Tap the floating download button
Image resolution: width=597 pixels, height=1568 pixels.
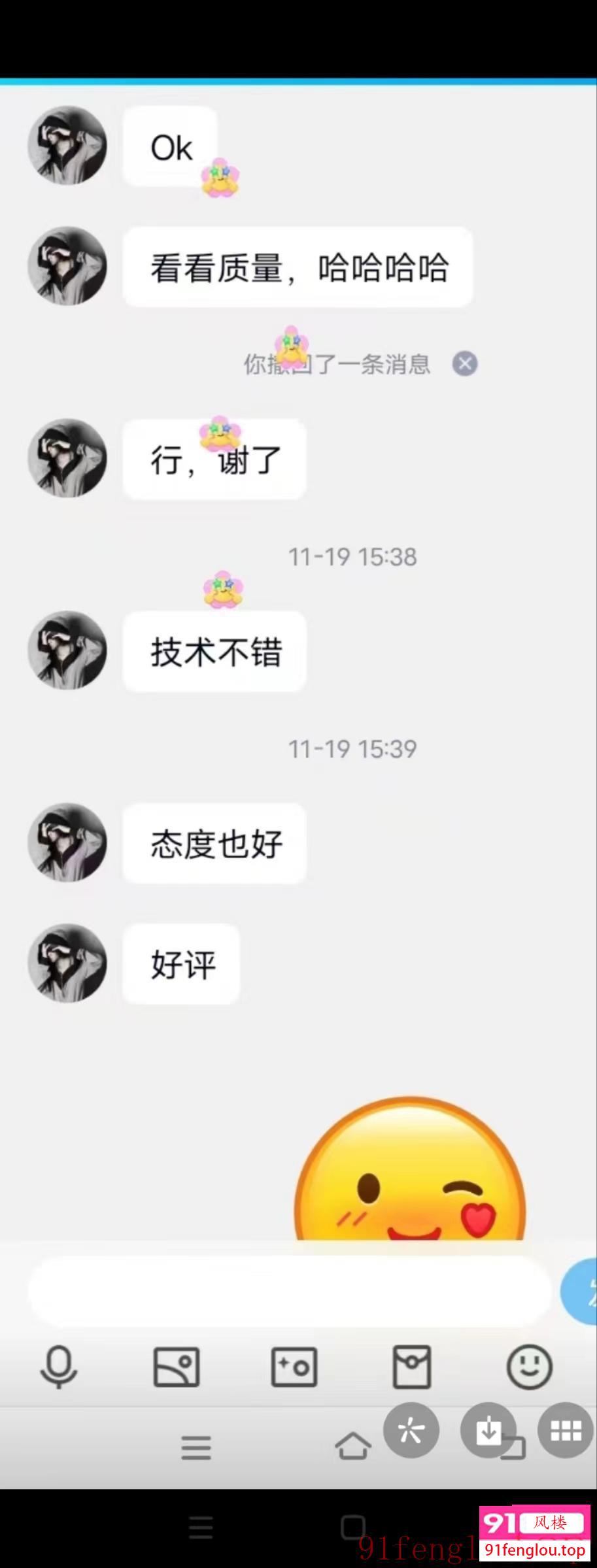coord(488,1431)
